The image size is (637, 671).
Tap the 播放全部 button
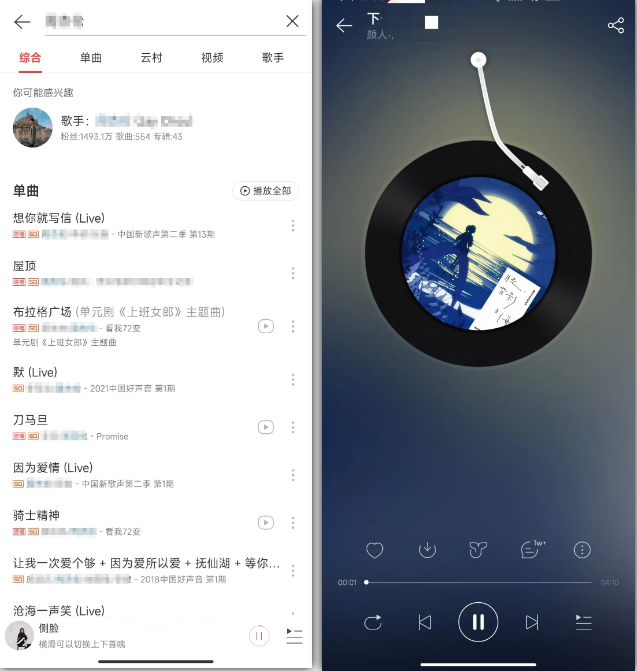[x=266, y=191]
